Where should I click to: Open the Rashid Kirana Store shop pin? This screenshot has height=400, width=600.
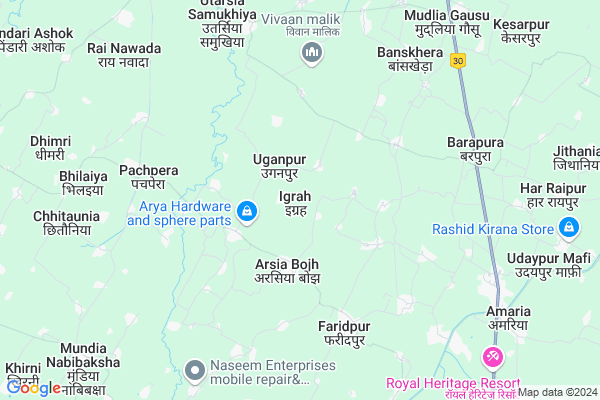click(x=569, y=229)
